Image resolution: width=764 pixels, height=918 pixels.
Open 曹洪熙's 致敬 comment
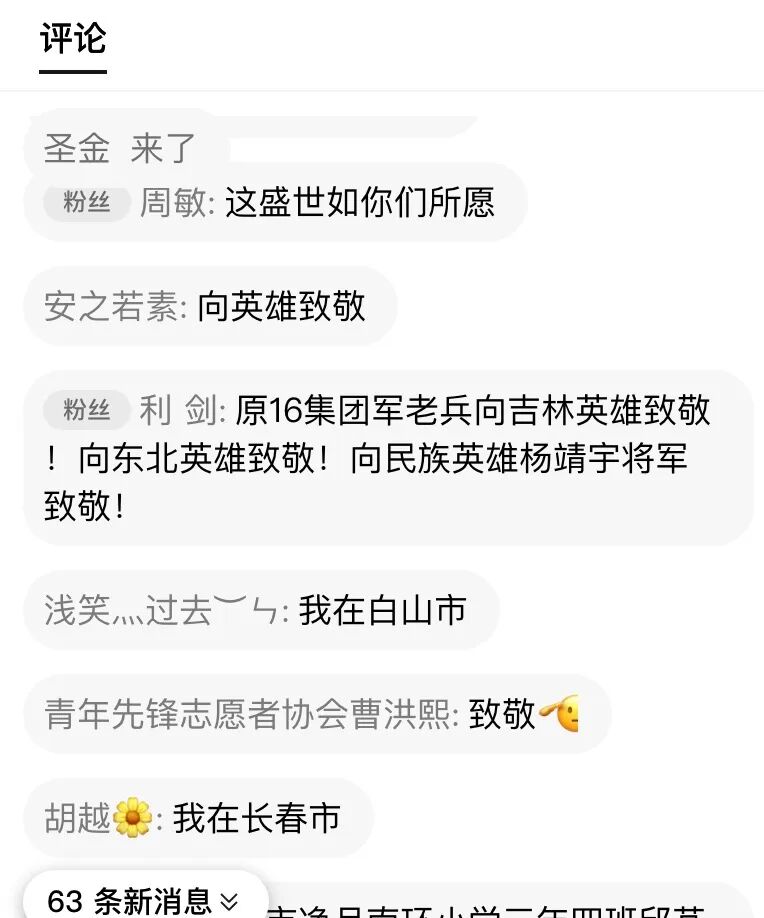coord(502,714)
